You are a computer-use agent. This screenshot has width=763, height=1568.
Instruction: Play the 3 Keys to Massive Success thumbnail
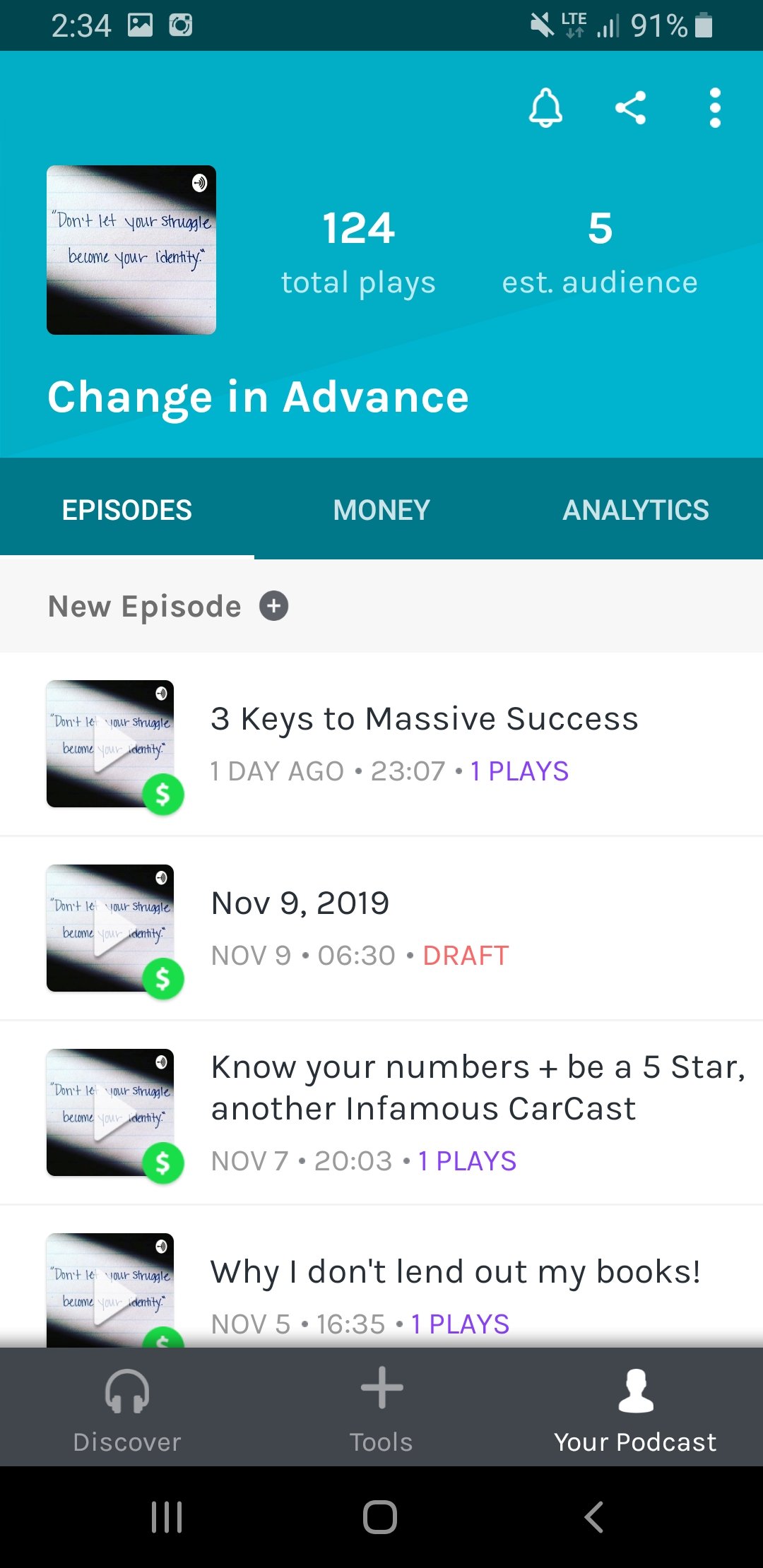110,744
